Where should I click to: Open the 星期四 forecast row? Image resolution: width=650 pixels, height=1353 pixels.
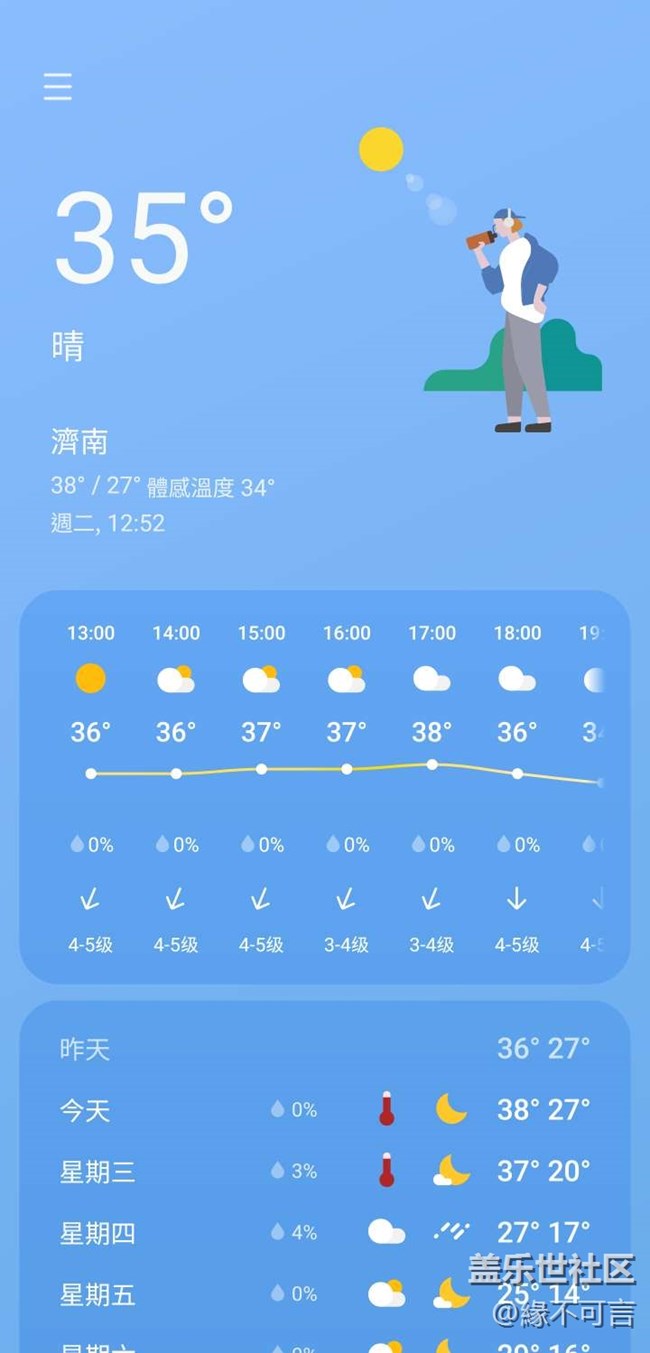(325, 1233)
